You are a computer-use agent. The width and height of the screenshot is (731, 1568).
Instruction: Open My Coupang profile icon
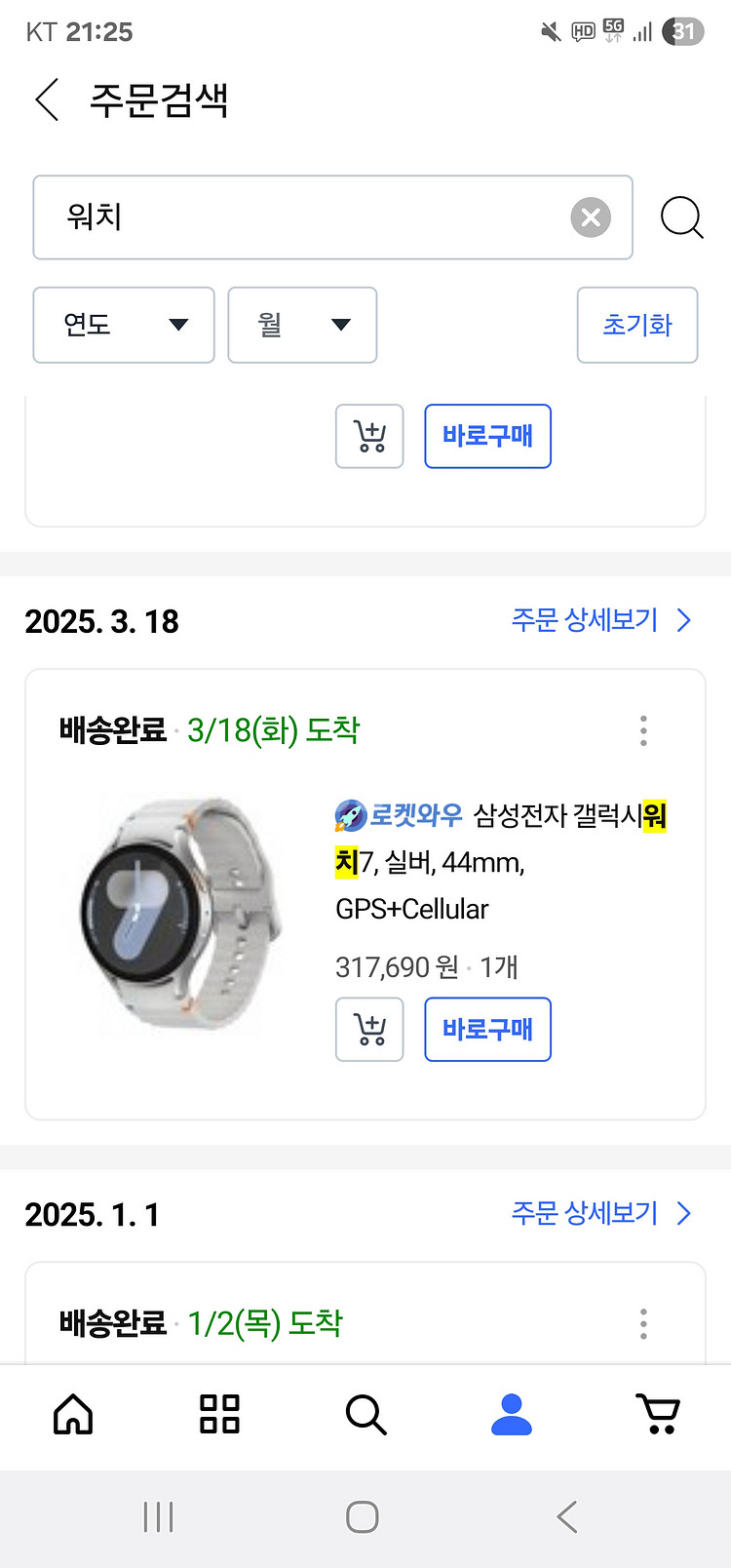(x=511, y=1414)
